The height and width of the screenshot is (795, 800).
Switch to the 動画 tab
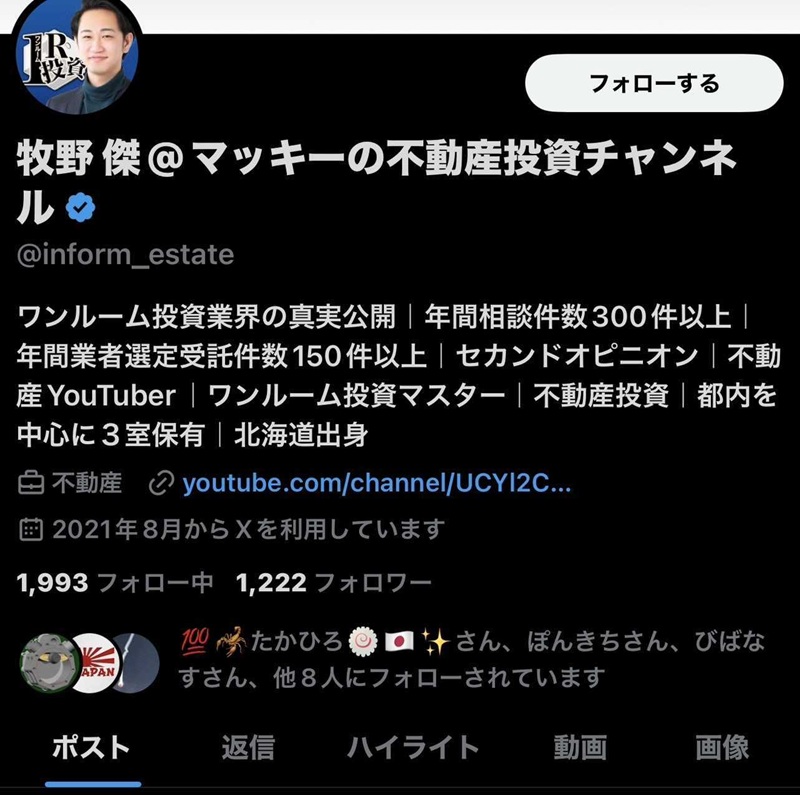[580, 746]
